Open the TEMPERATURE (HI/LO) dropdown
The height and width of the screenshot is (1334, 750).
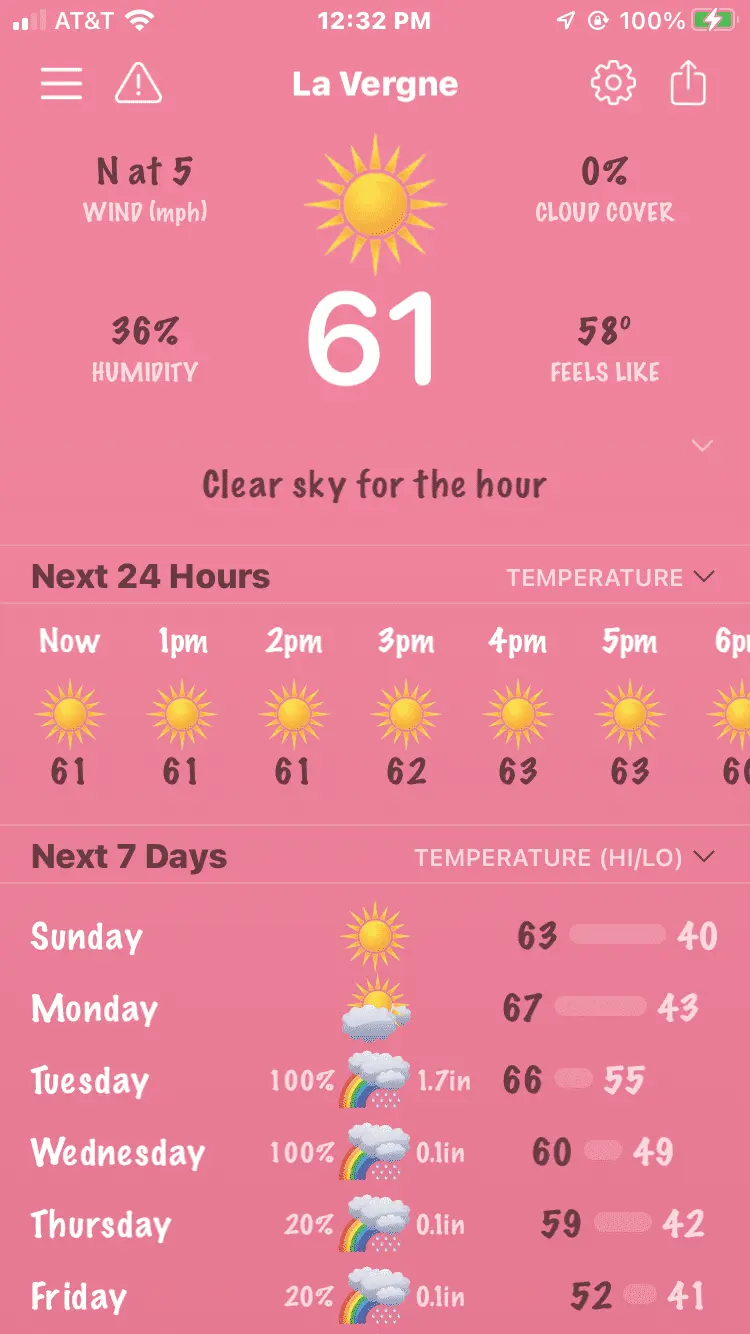point(564,857)
